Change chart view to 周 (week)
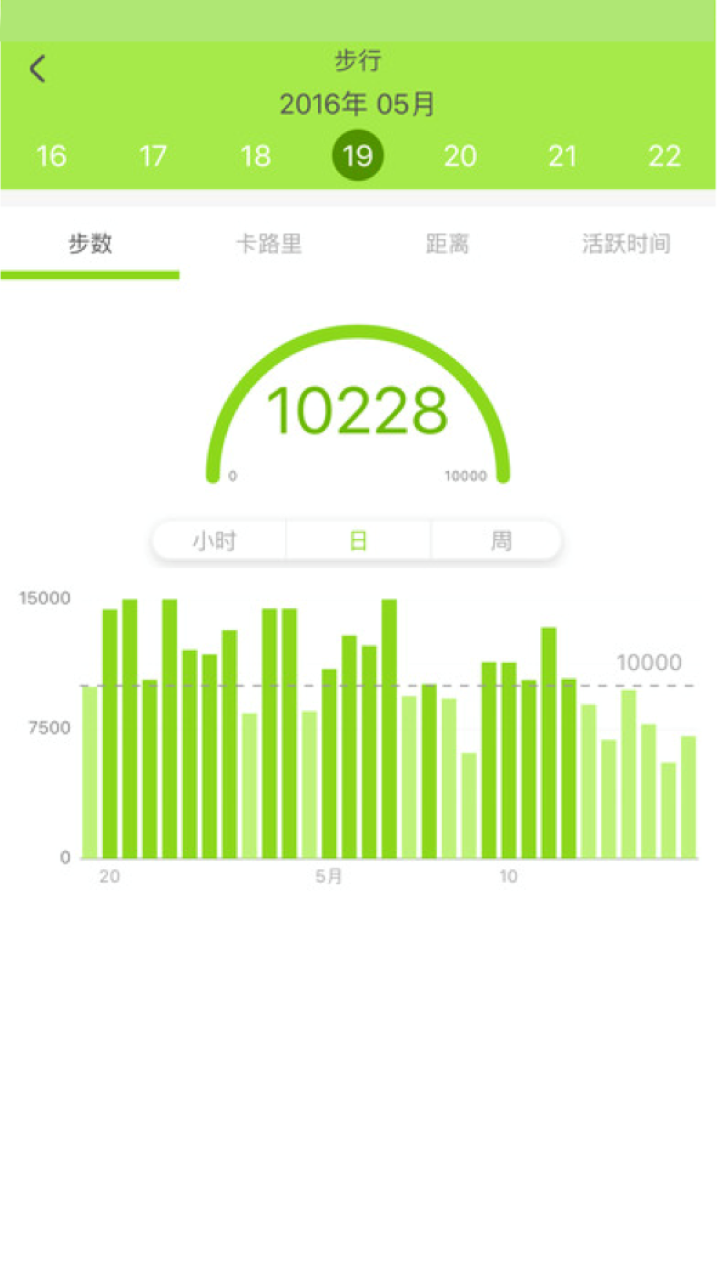 [500, 541]
